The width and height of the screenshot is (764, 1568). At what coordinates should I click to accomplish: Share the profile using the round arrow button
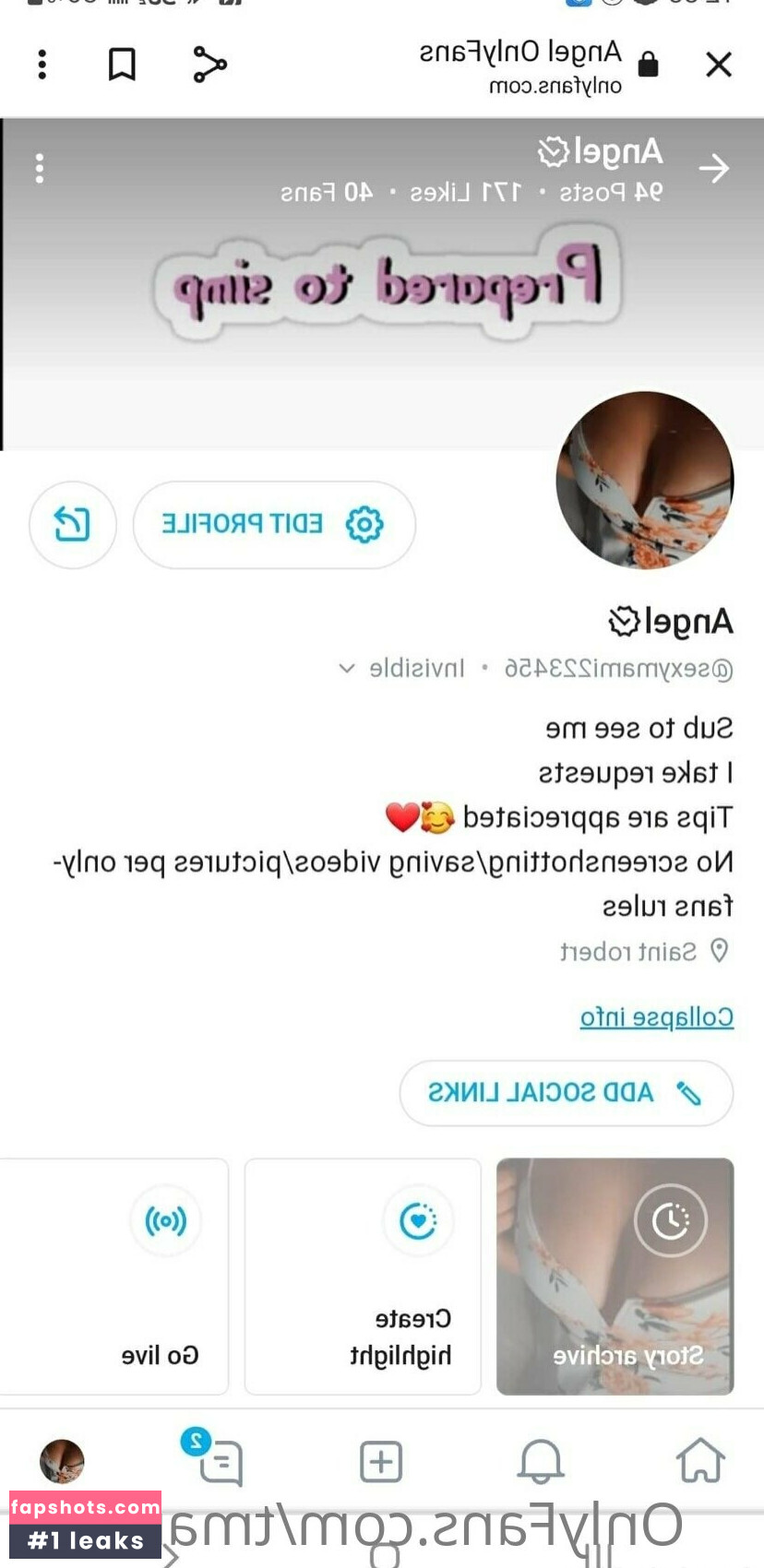coord(72,524)
